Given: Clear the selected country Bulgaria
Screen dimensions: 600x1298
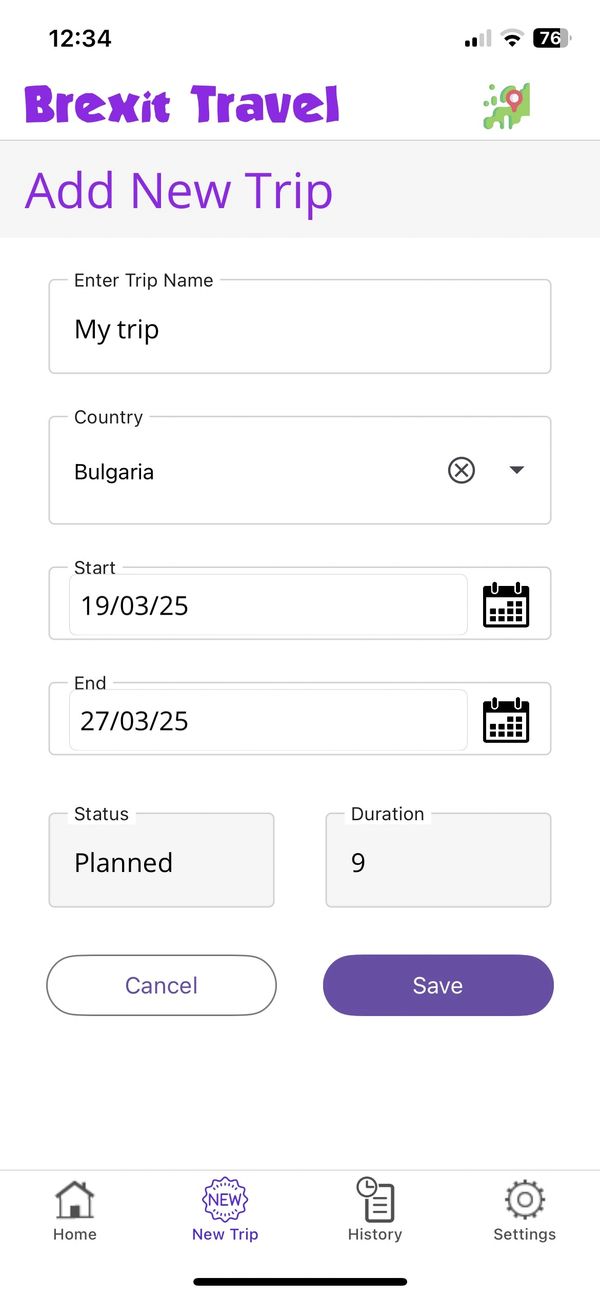Looking at the screenshot, I should pos(461,470).
